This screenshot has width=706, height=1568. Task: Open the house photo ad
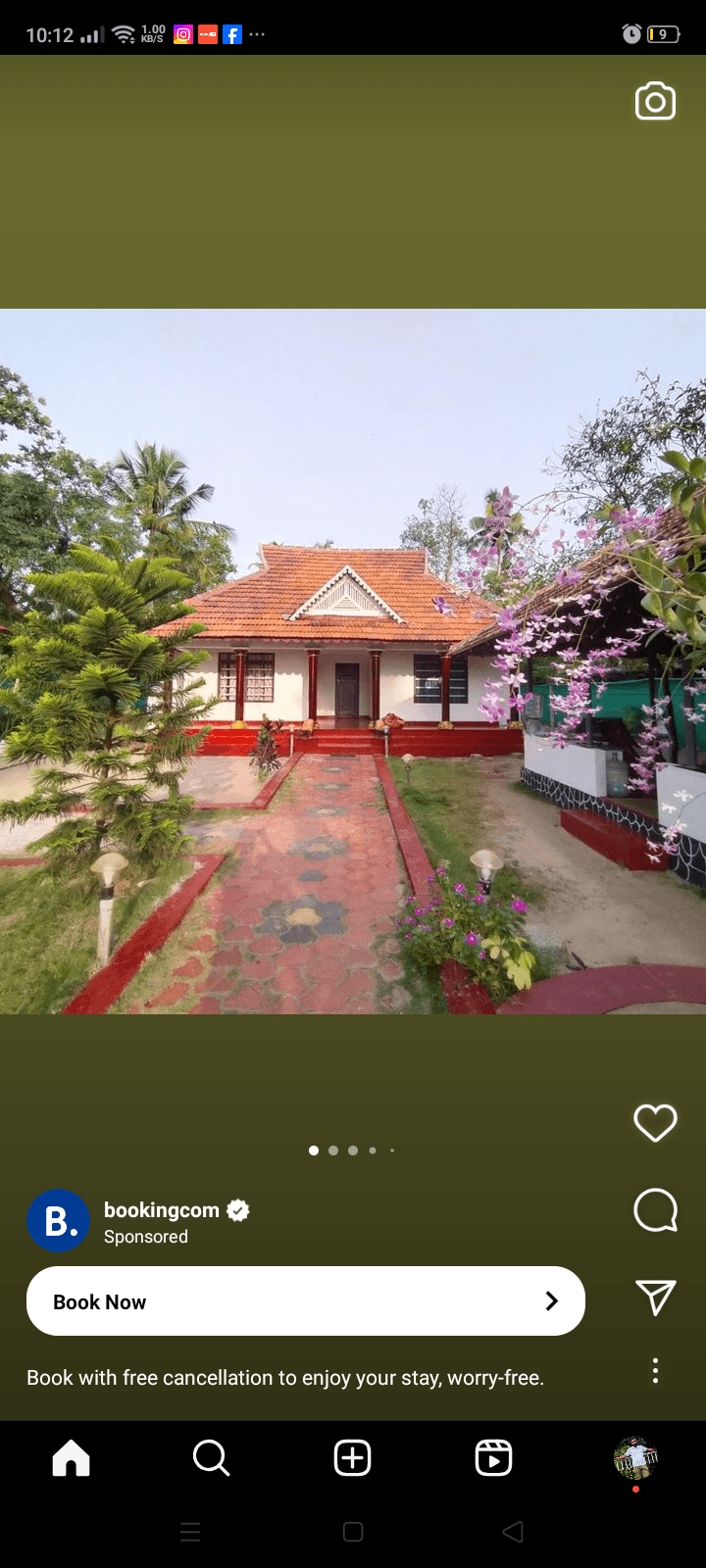[353, 661]
